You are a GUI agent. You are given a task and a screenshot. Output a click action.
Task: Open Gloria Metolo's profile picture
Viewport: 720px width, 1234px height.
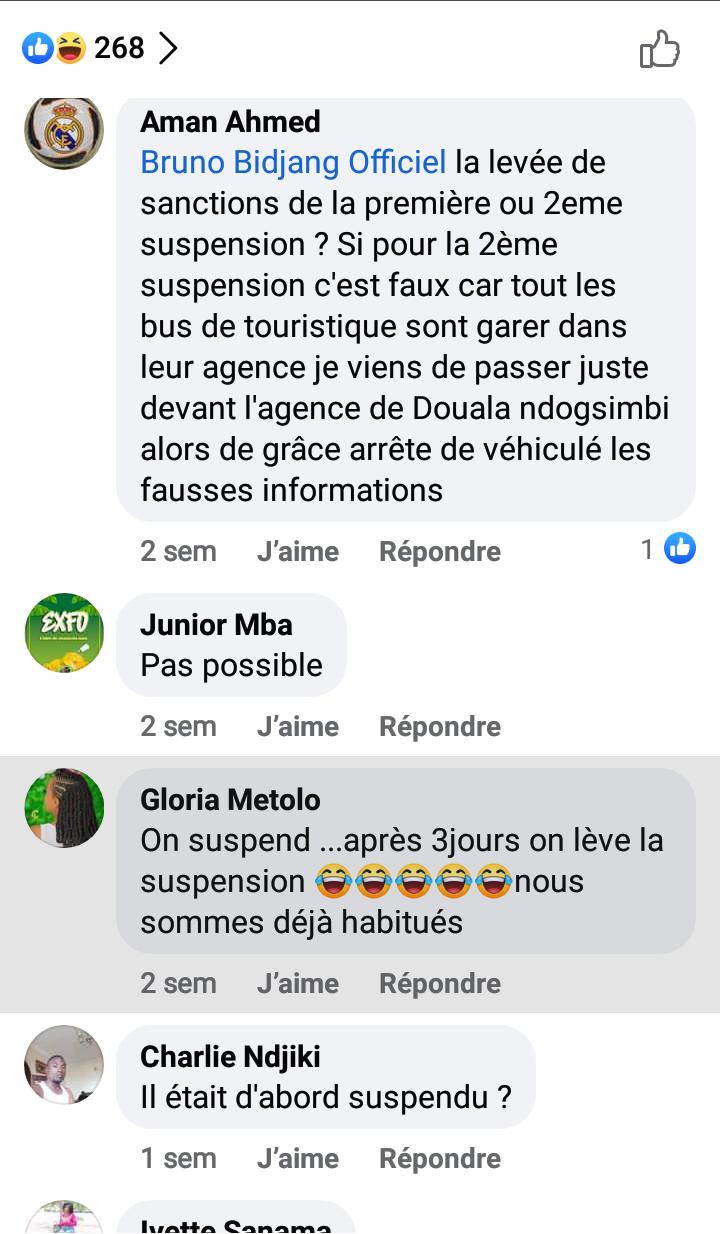pos(64,808)
